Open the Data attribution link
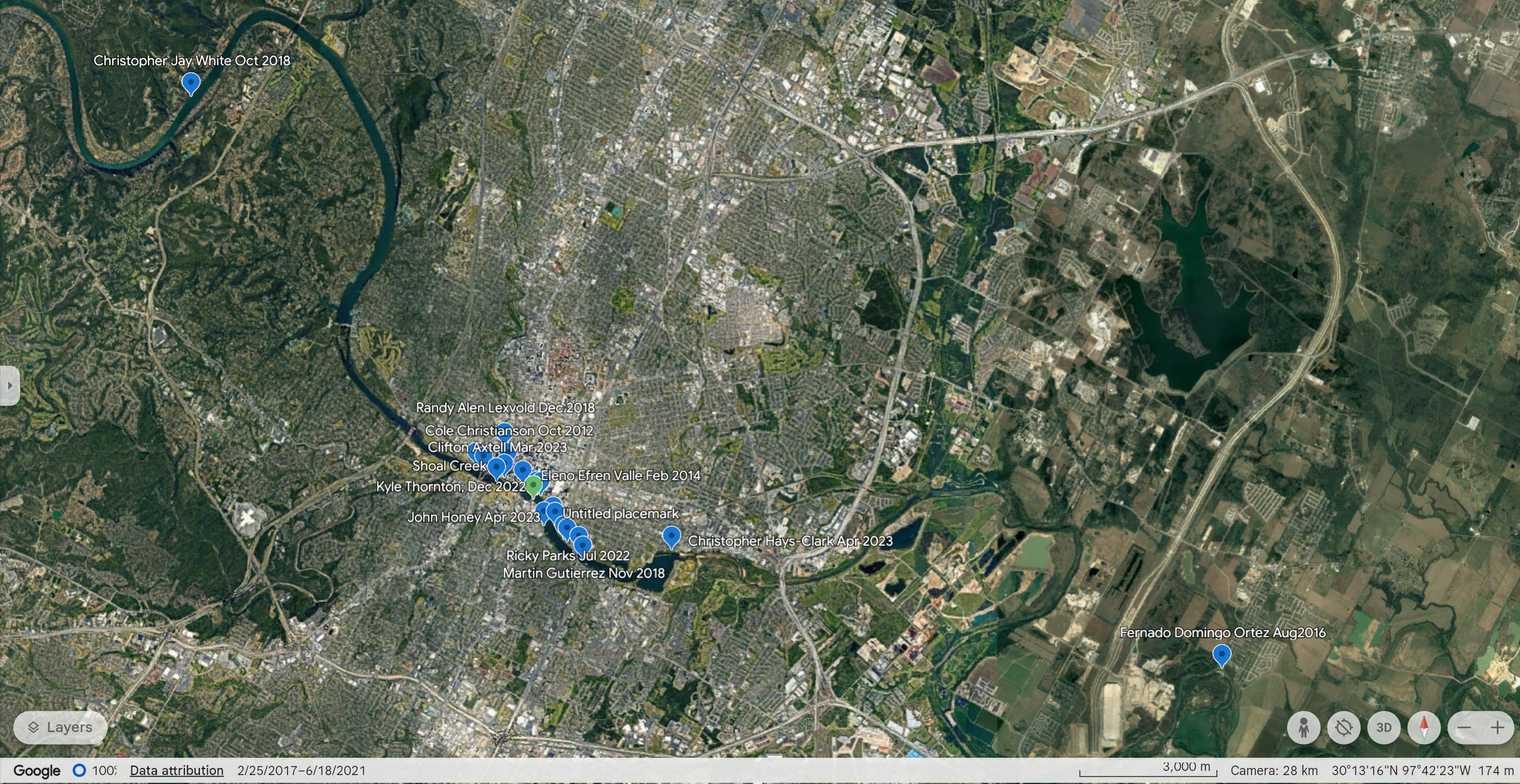Image resolution: width=1520 pixels, height=784 pixels. [x=177, y=770]
